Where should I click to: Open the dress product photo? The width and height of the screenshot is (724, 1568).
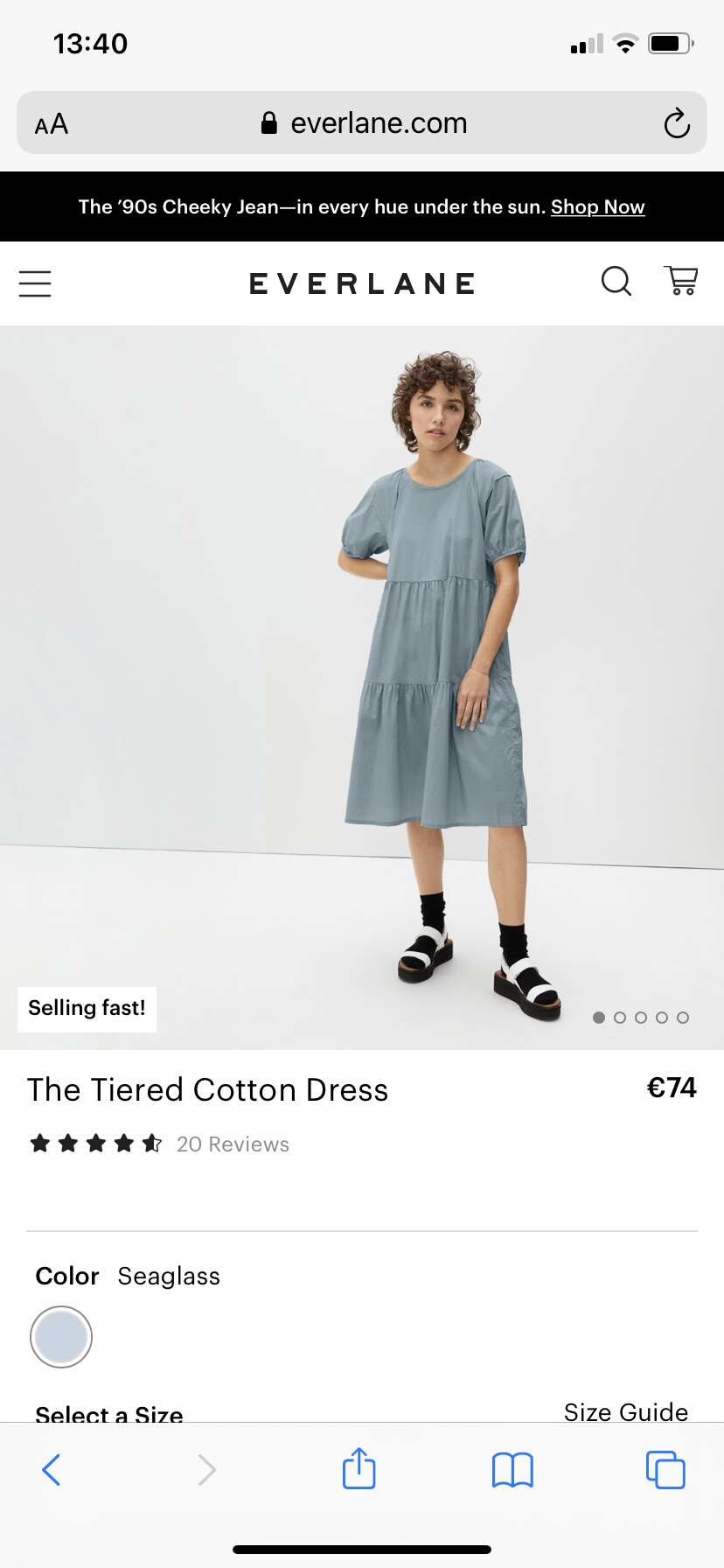click(362, 688)
